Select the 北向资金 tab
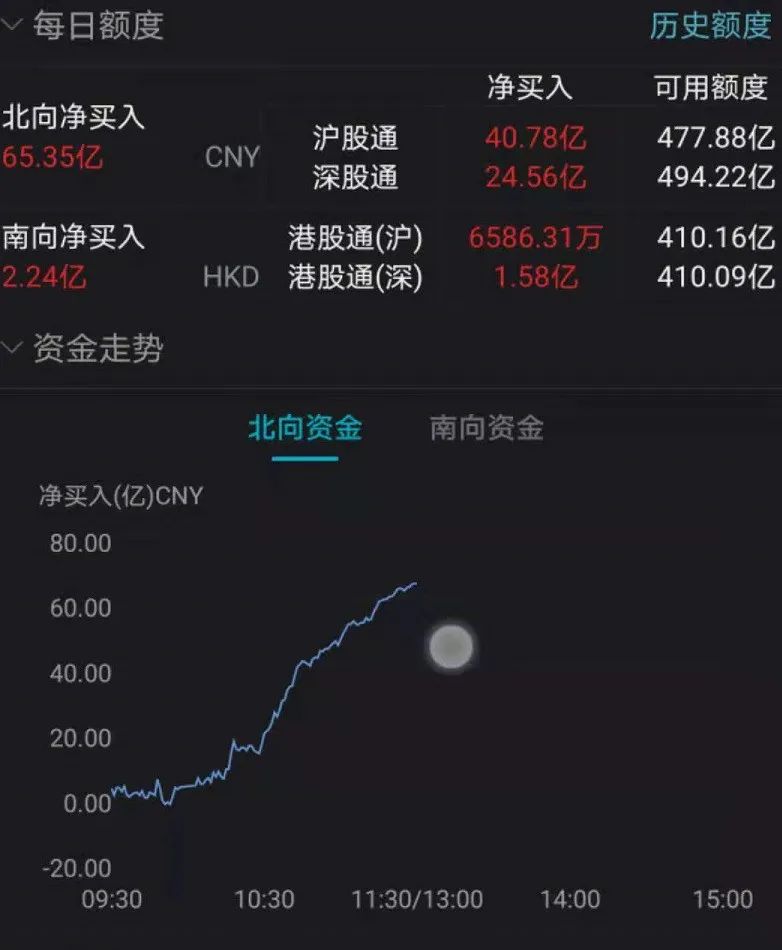 coord(305,429)
